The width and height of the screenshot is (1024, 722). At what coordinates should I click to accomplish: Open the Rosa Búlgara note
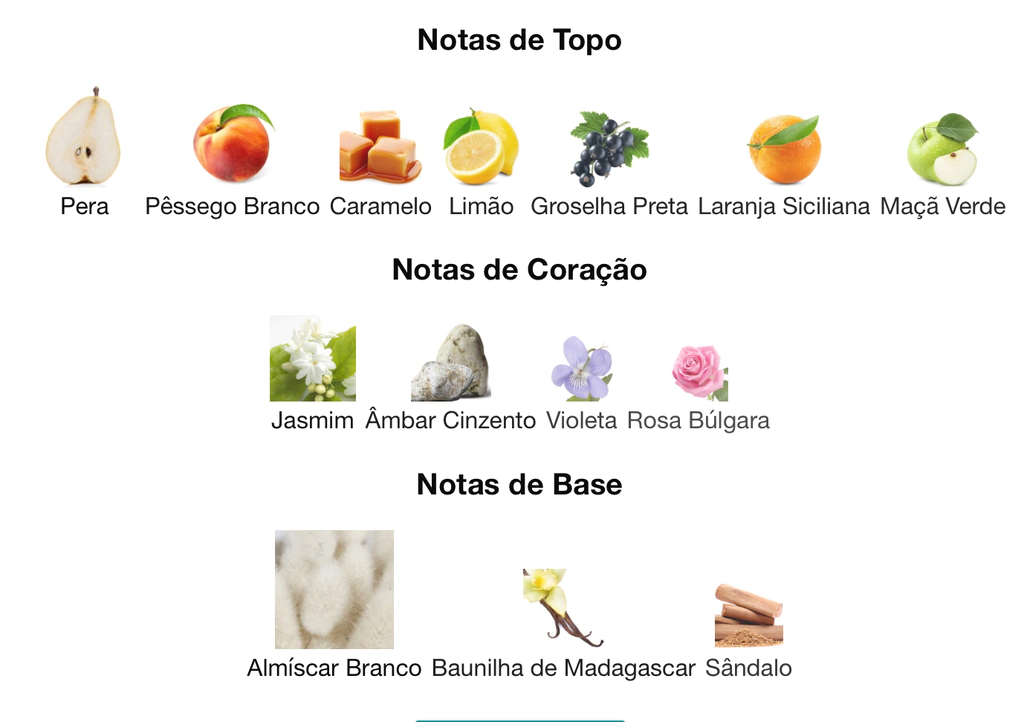(698, 372)
